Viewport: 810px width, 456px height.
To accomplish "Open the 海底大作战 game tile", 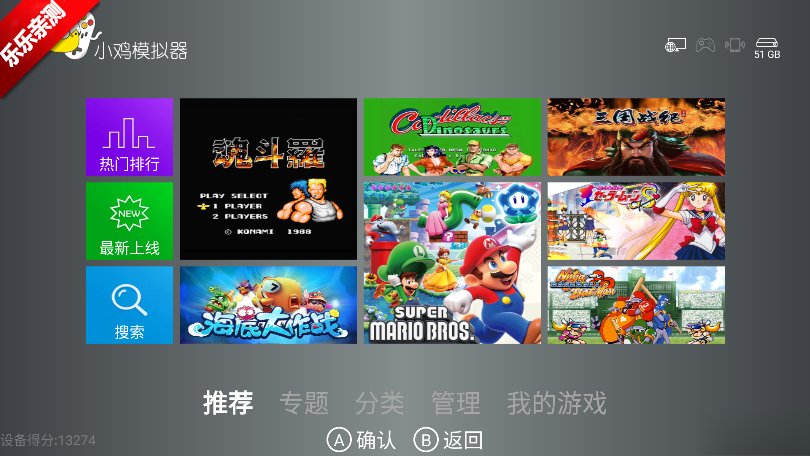I will click(x=268, y=305).
